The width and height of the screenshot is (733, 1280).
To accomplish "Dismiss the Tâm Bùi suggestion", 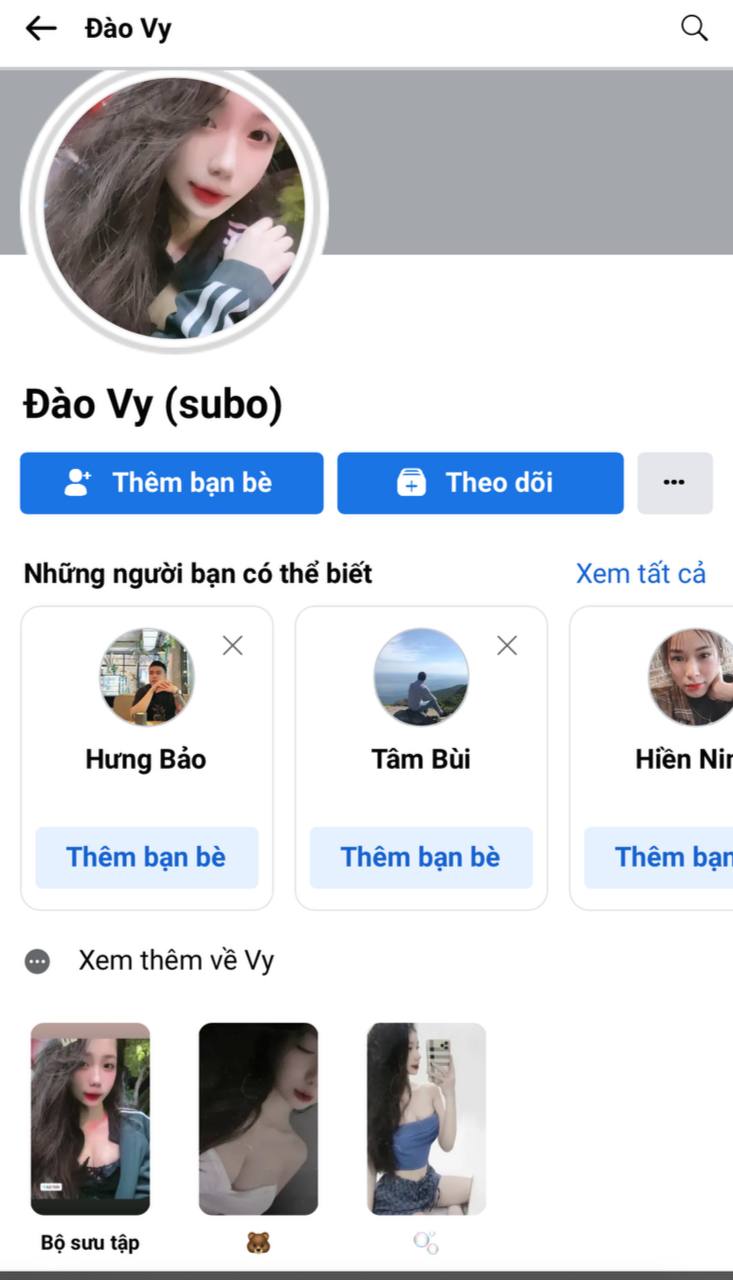I will [x=507, y=646].
